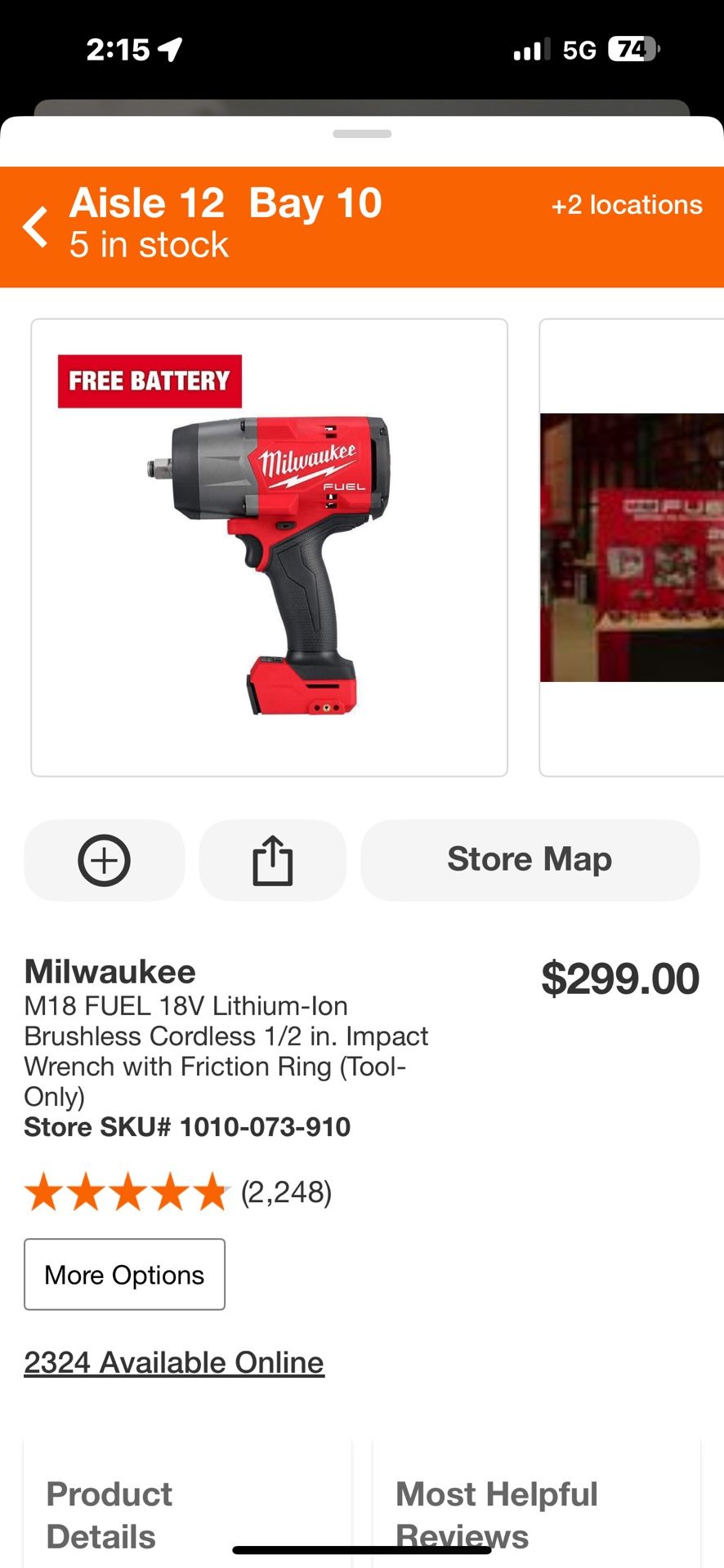724x1568 pixels.
Task: Open the Milwaukee impact wrench product image
Action: pyautogui.click(x=269, y=547)
